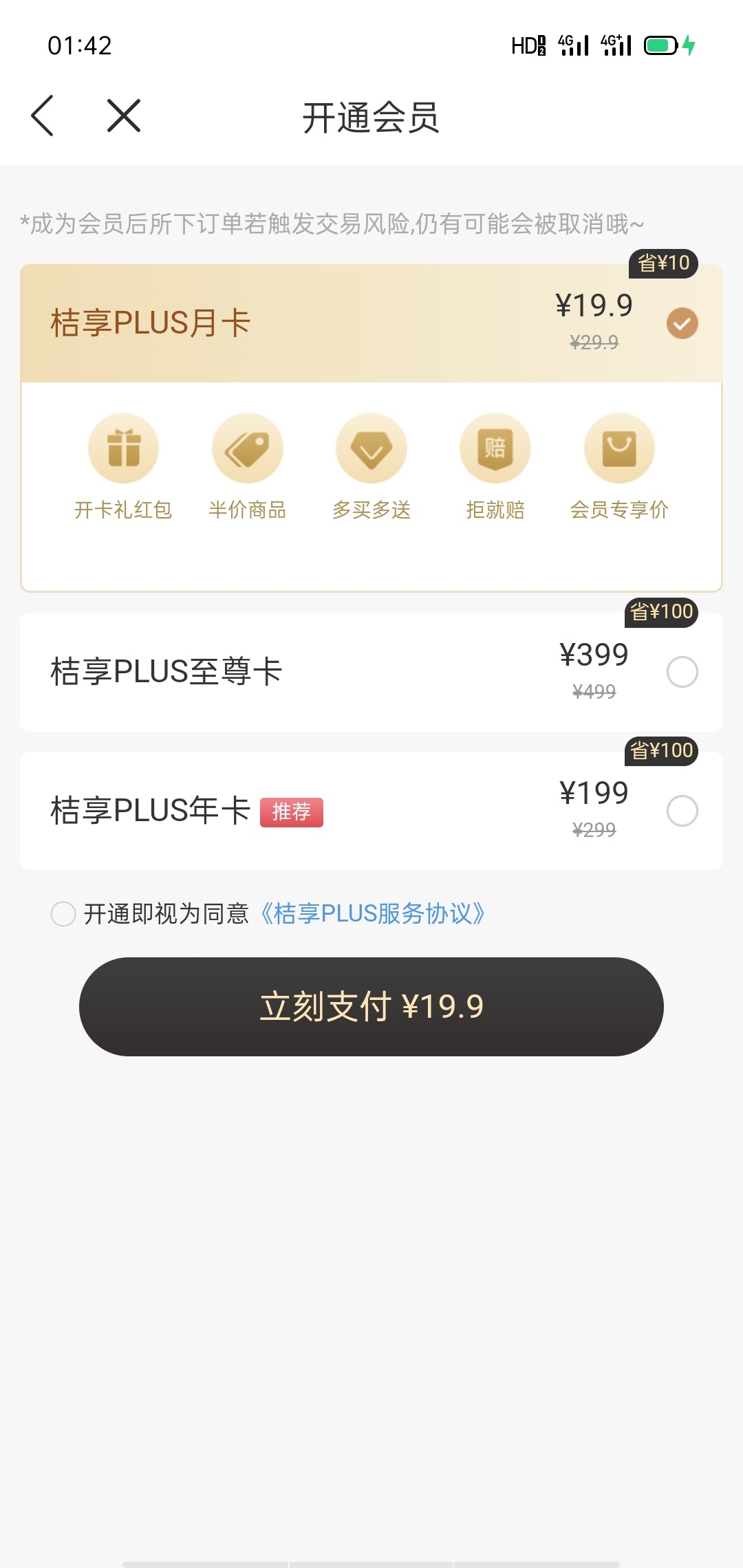Viewport: 743px width, 1568px height.
Task: Go back using the top-left arrow
Action: 42,116
